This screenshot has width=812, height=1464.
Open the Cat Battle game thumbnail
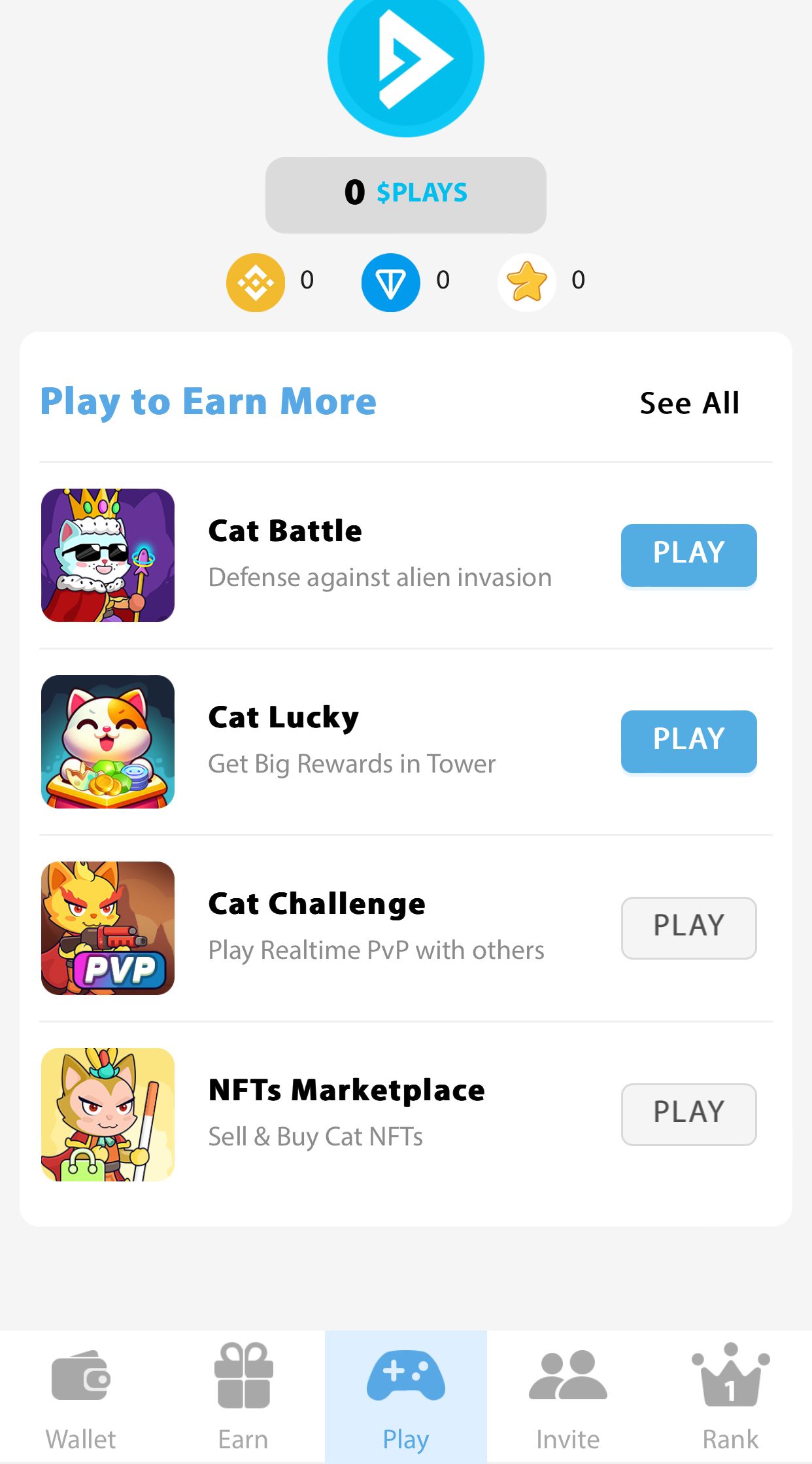pos(108,555)
